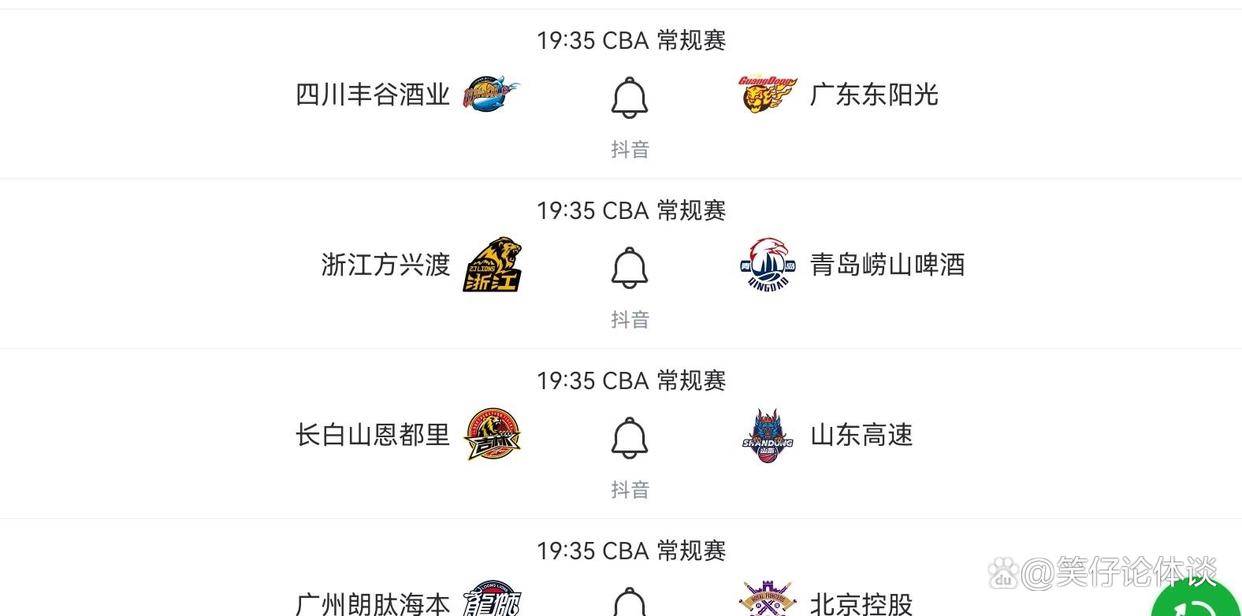Tap the bell for 广州朗肽海本 vs 北京控股
1242x616 pixels.
[629, 602]
